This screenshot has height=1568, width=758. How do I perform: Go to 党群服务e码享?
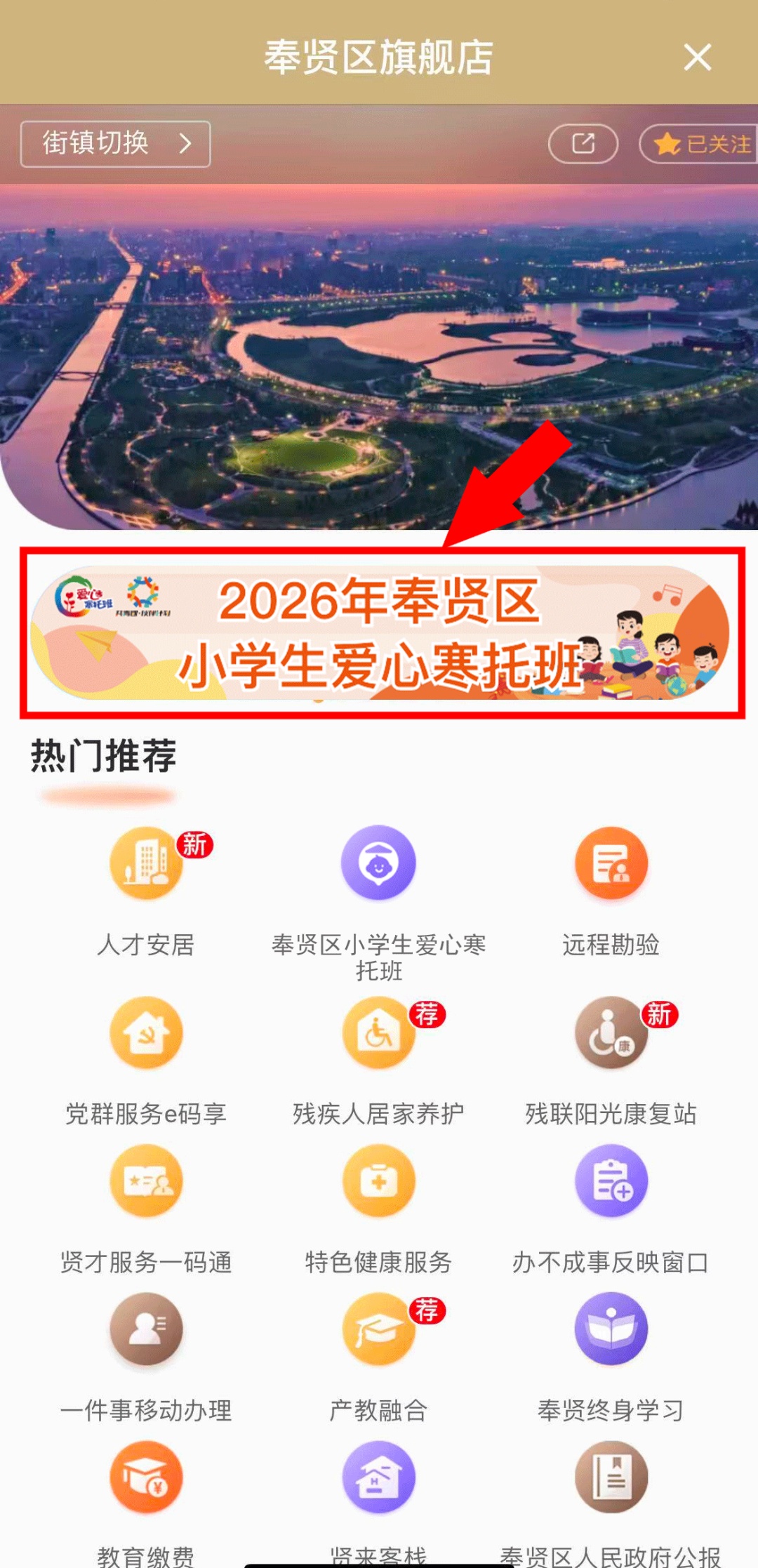coord(146,1034)
